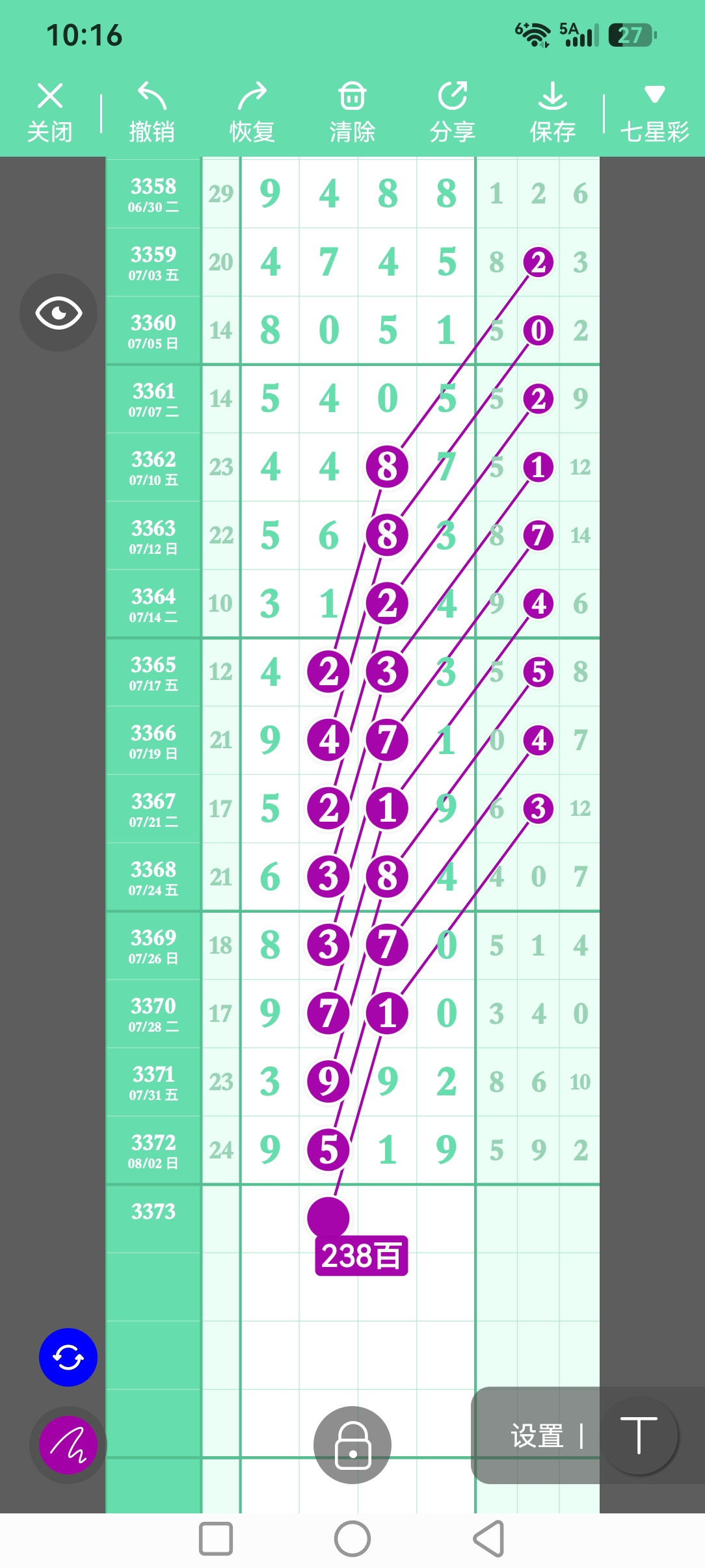This screenshot has width=705, height=1568.
Task: Toggle visibility with the eye icon
Action: click(59, 313)
